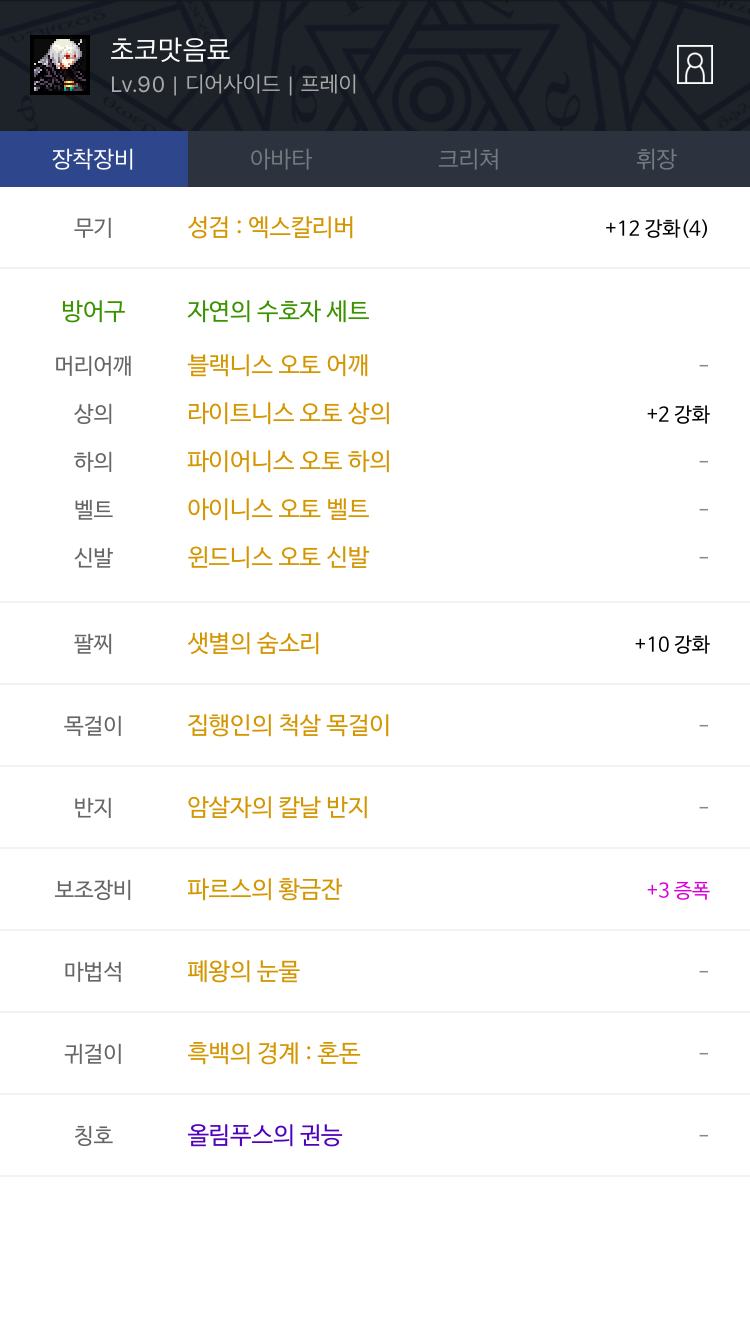Select the 장착장비 tab
This screenshot has width=750, height=1334.
pos(94,159)
